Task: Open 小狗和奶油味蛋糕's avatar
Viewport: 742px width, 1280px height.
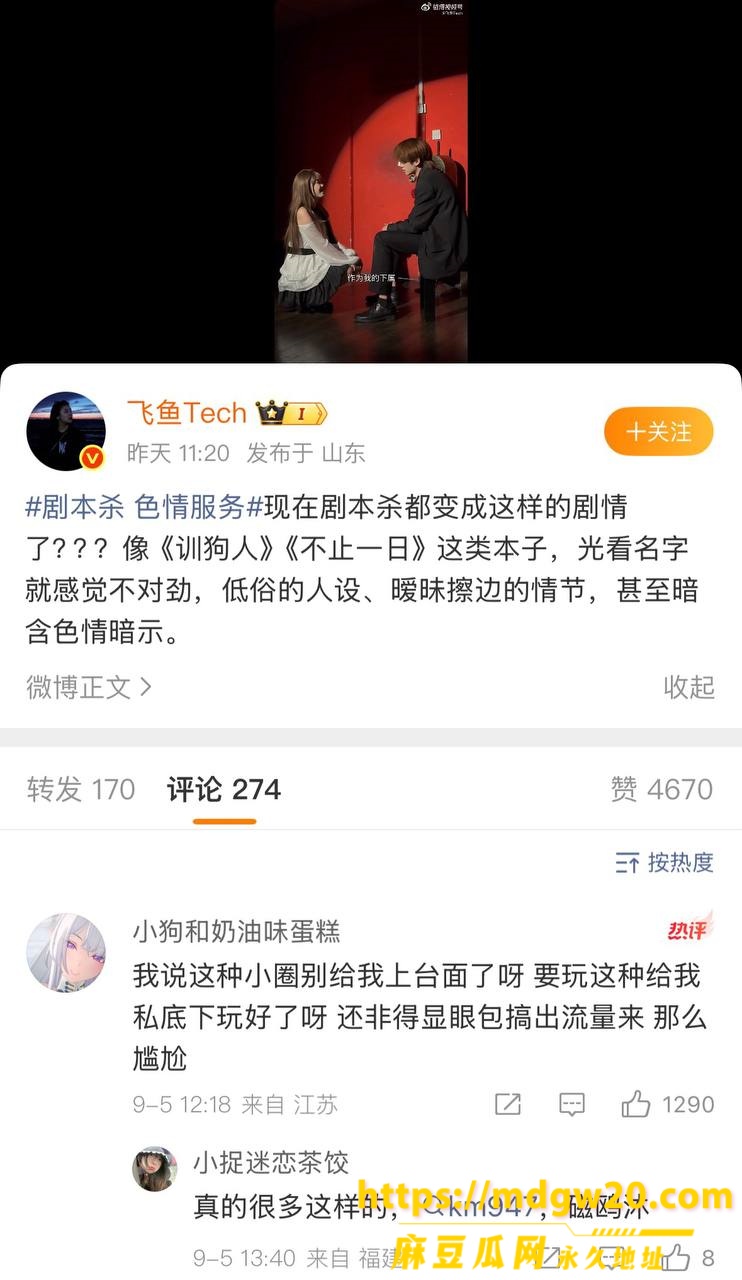Action: pyautogui.click(x=66, y=952)
